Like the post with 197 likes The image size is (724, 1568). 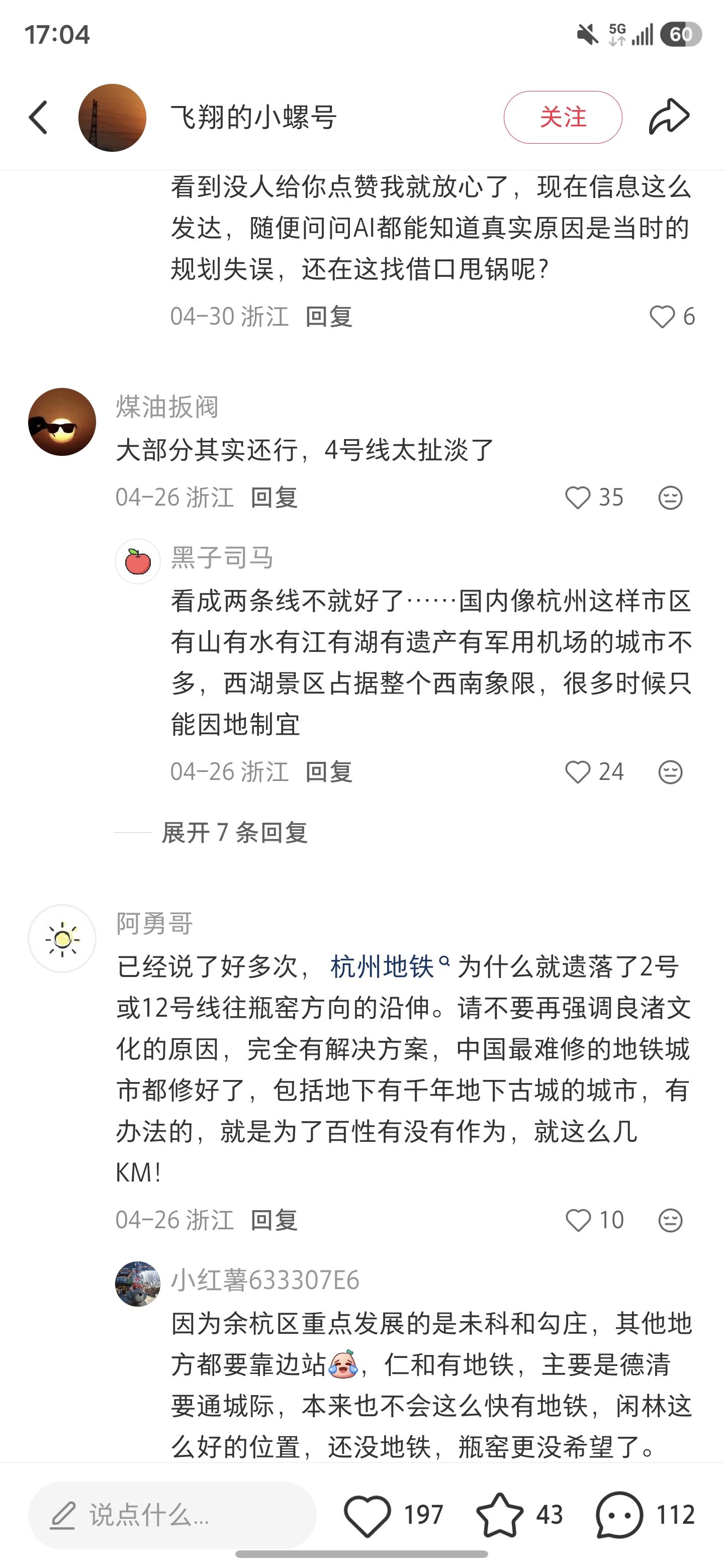pyautogui.click(x=367, y=1515)
